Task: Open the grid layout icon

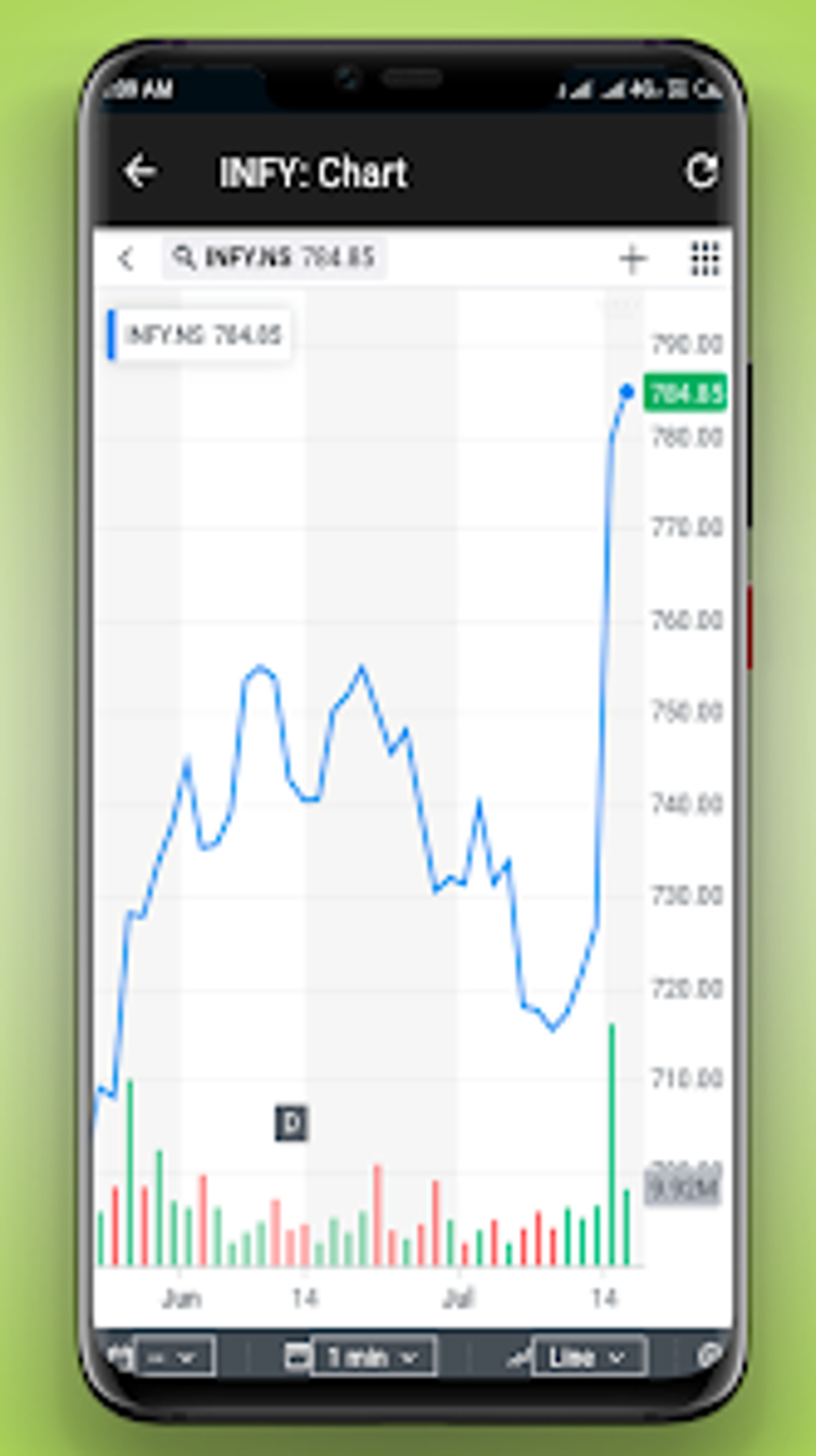Action: click(703, 258)
